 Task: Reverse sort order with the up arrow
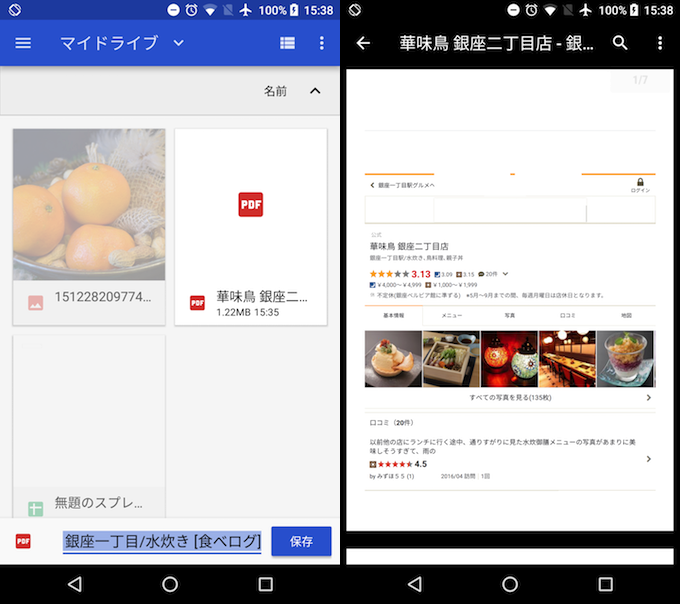tap(315, 91)
